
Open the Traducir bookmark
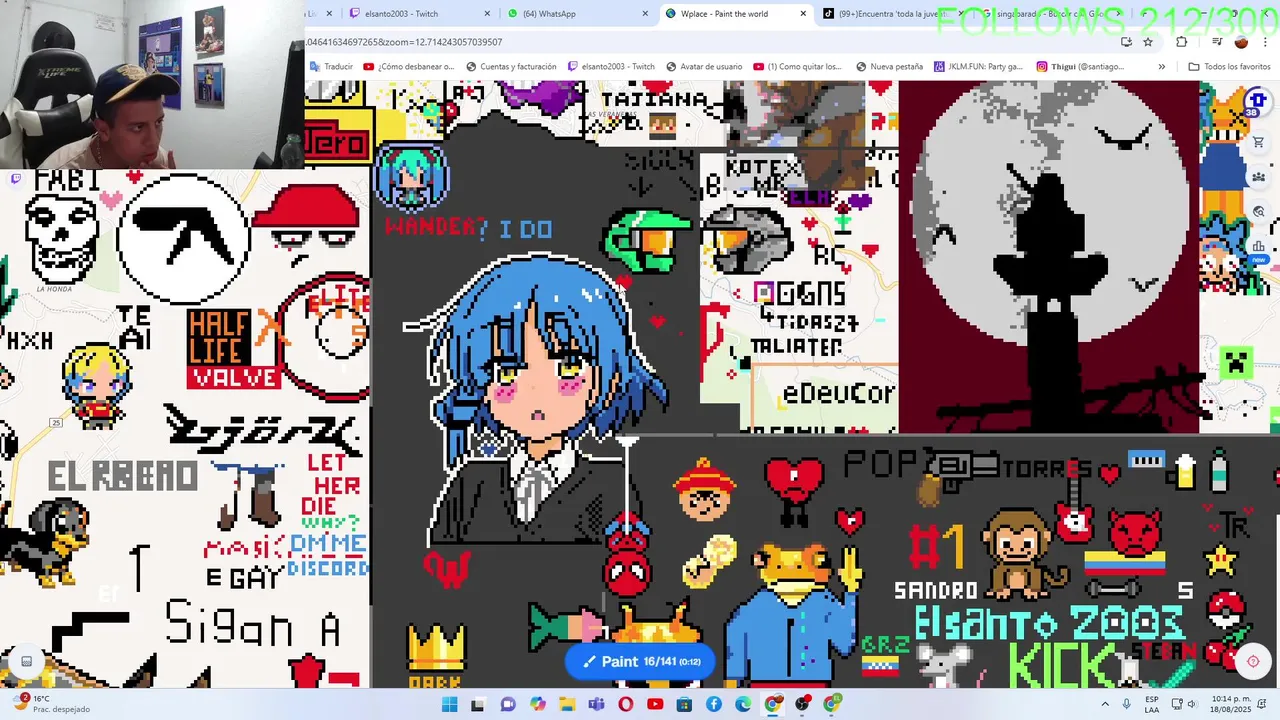click(x=331, y=67)
